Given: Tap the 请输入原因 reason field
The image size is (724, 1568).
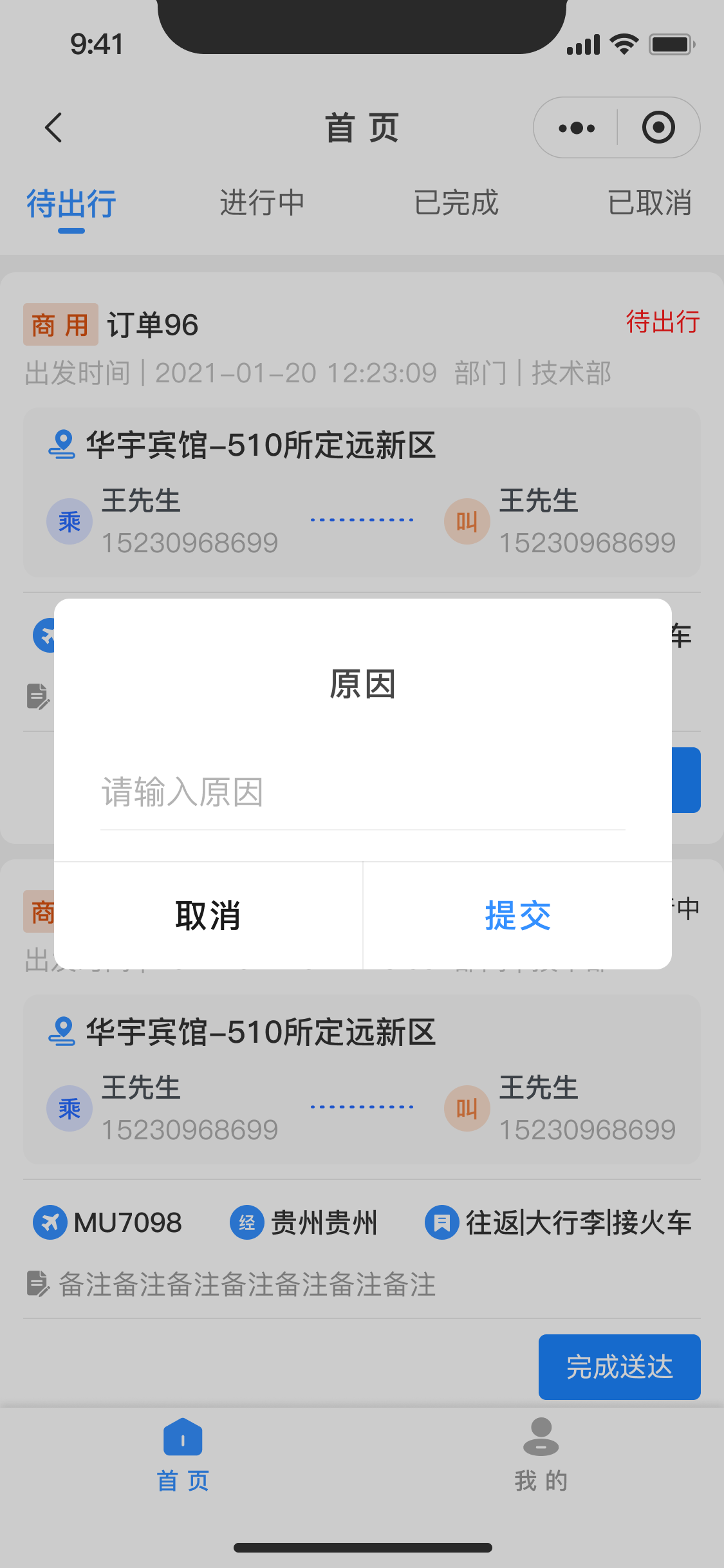Looking at the screenshot, I should (x=362, y=792).
